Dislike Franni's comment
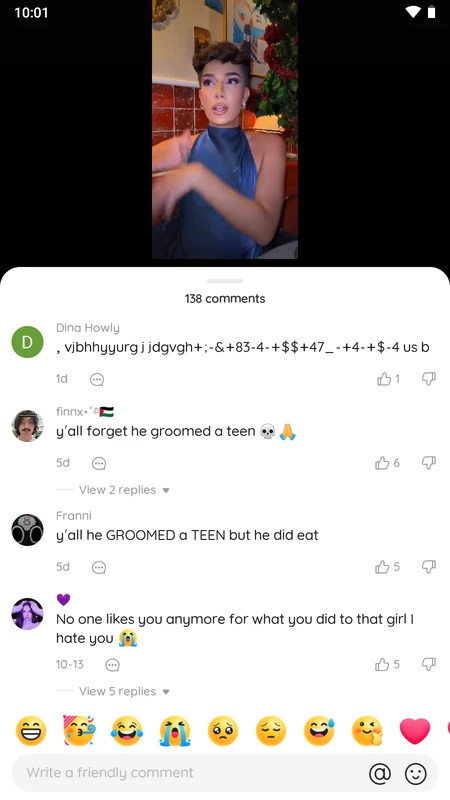 point(429,567)
